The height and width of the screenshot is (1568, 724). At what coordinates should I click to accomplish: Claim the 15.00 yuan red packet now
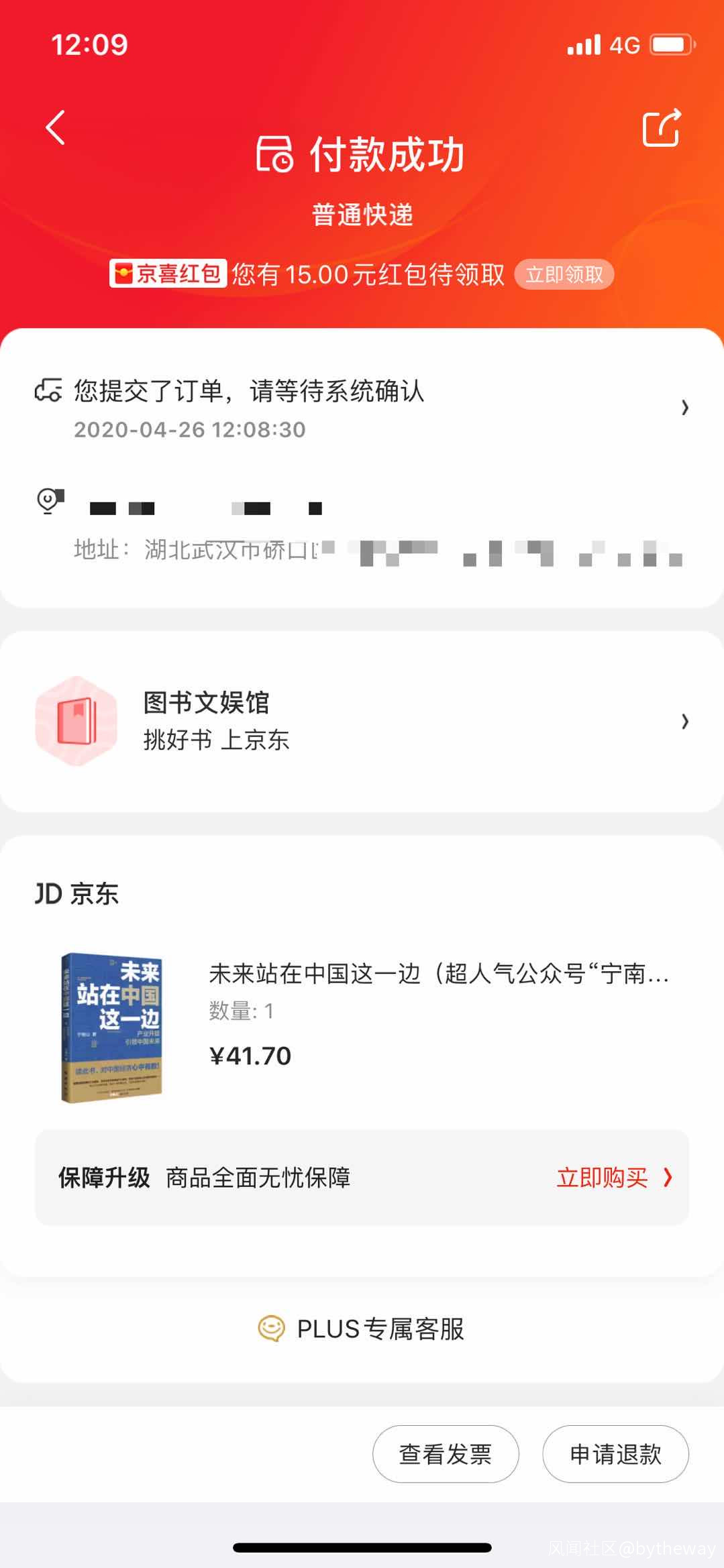pos(564,274)
